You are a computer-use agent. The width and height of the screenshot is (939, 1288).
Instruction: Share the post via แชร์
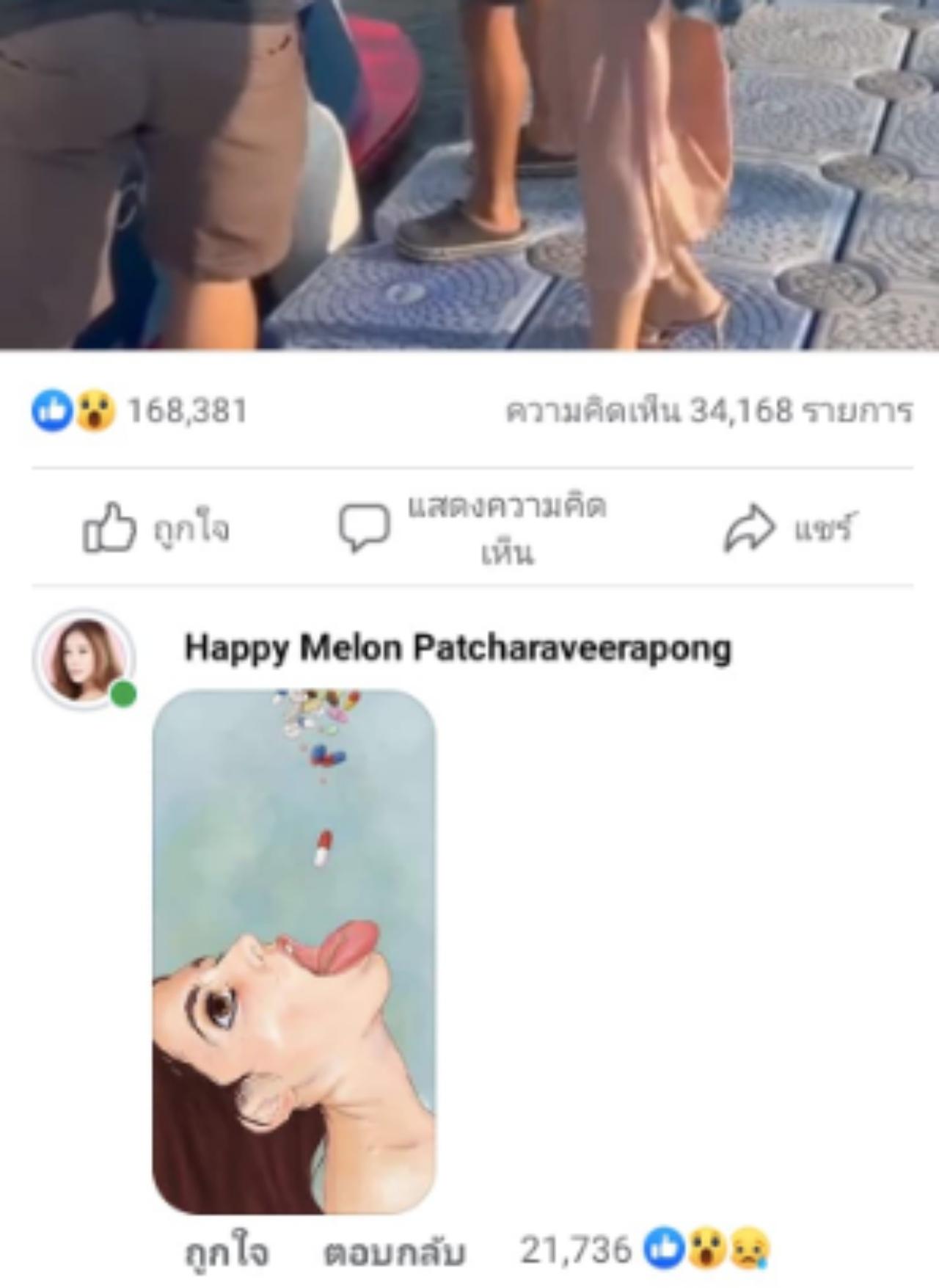coord(789,528)
